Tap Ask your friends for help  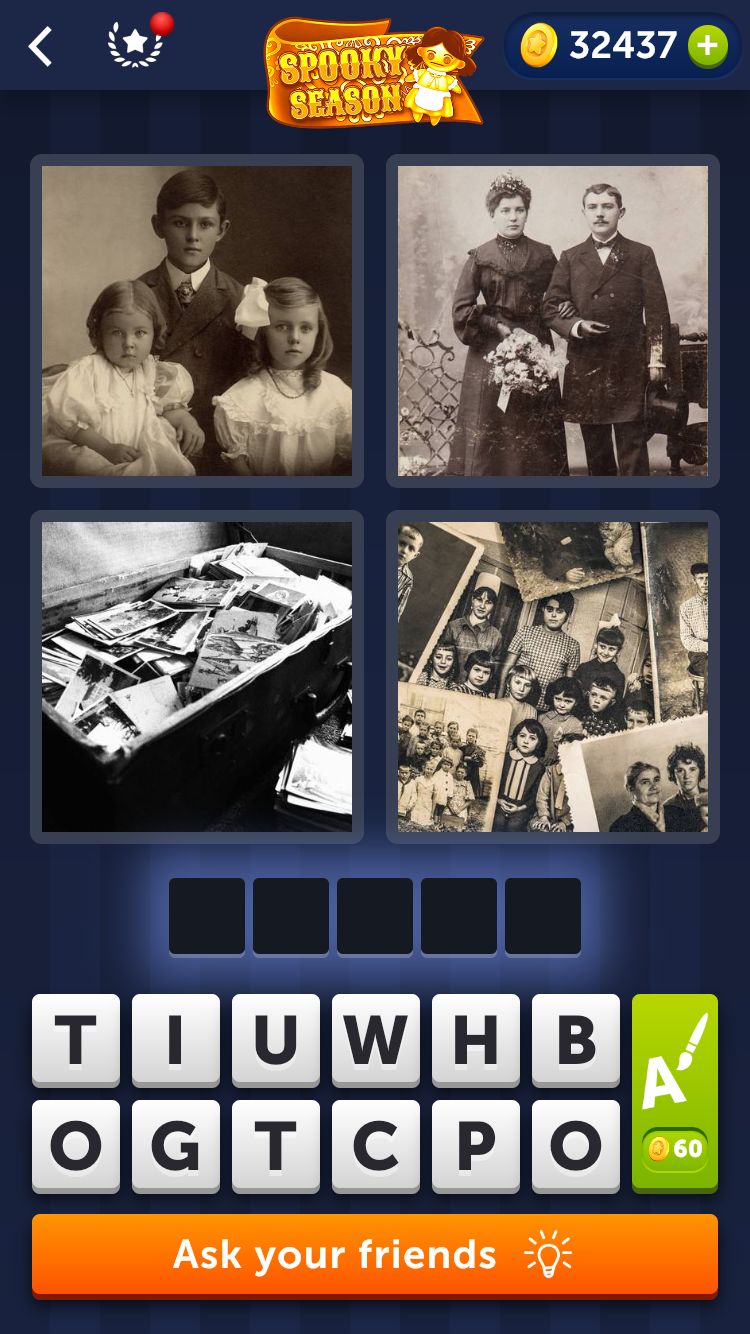(x=375, y=1255)
